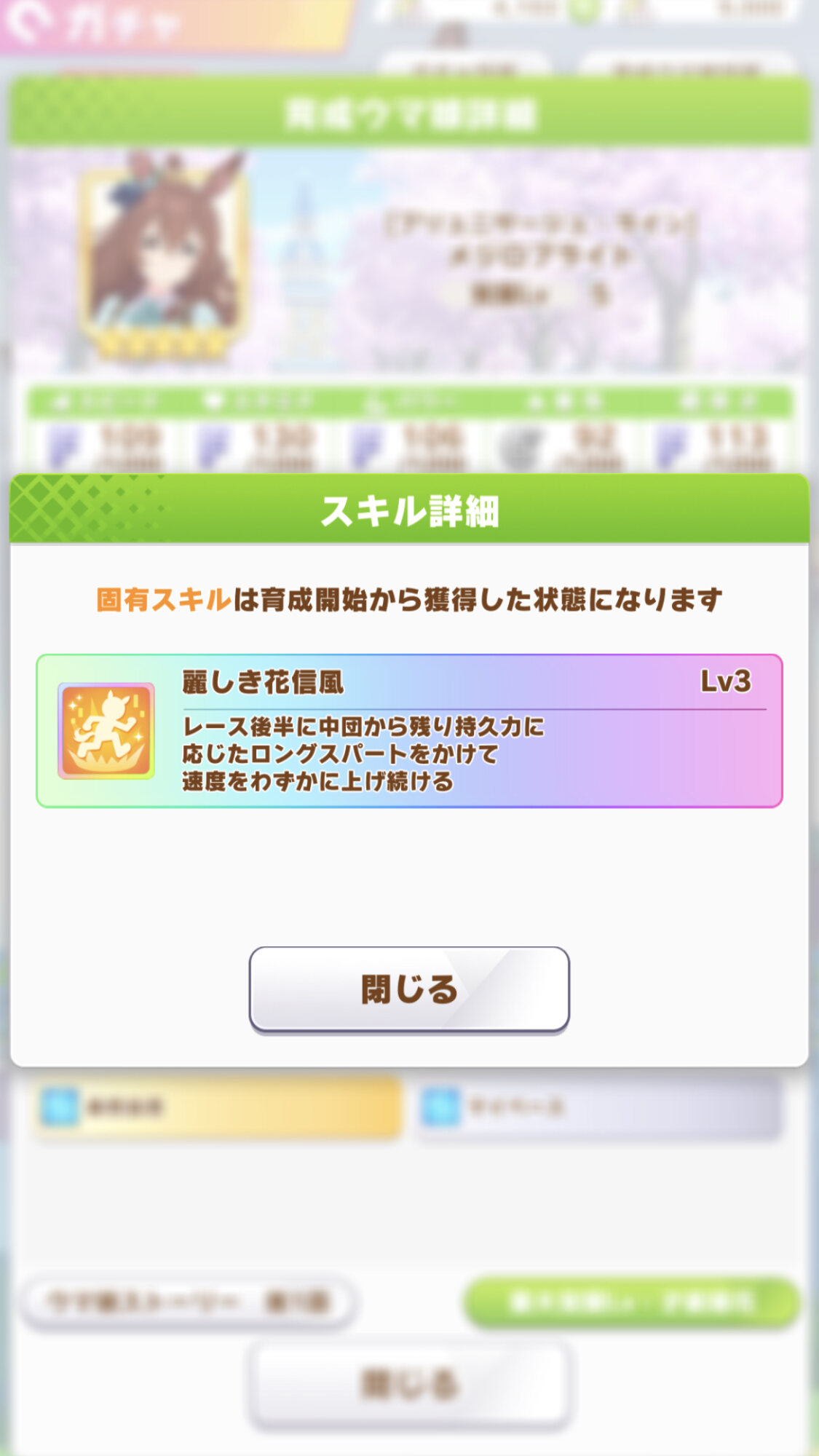This screenshot has height=1456, width=819.
Task: Close the スキル詳細 dialog with 閉じる
Action: (x=408, y=989)
